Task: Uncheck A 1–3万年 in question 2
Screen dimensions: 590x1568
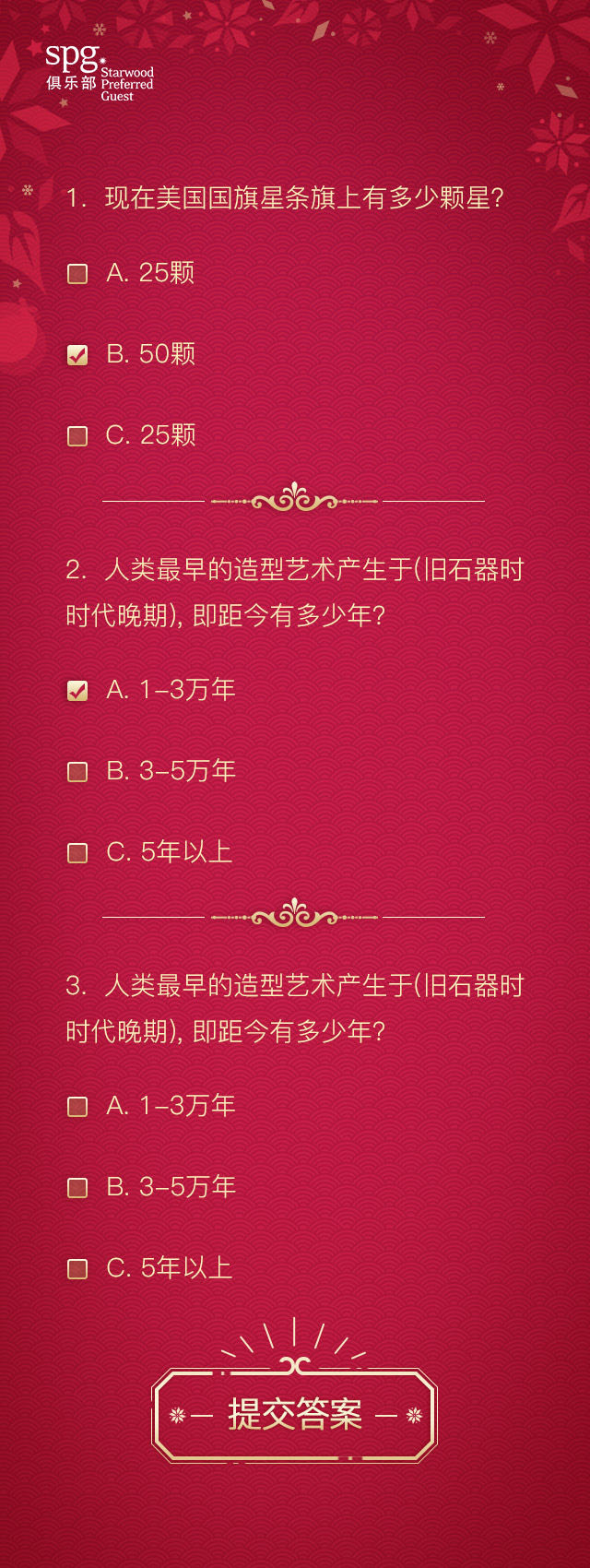Action: point(78,691)
